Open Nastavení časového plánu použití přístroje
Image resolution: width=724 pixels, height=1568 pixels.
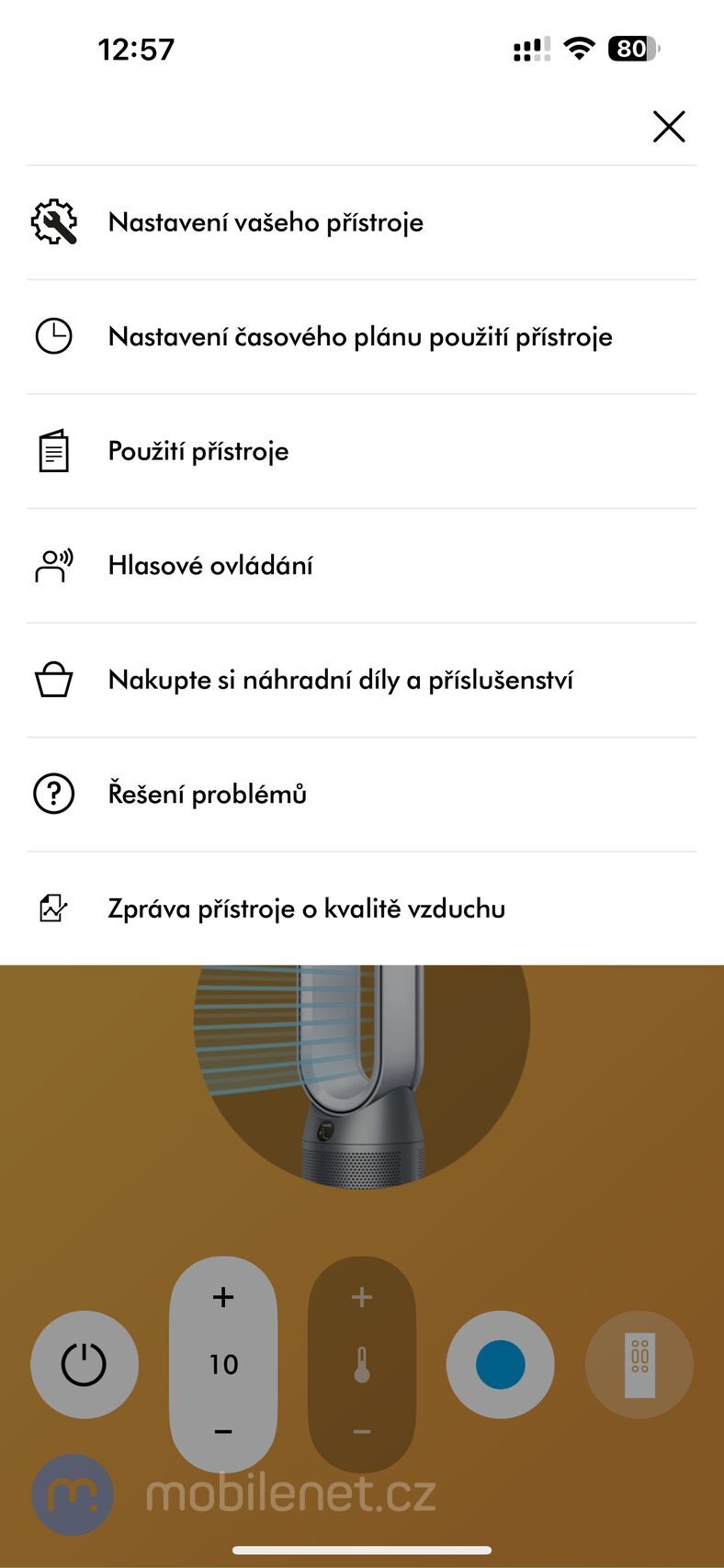coord(360,336)
